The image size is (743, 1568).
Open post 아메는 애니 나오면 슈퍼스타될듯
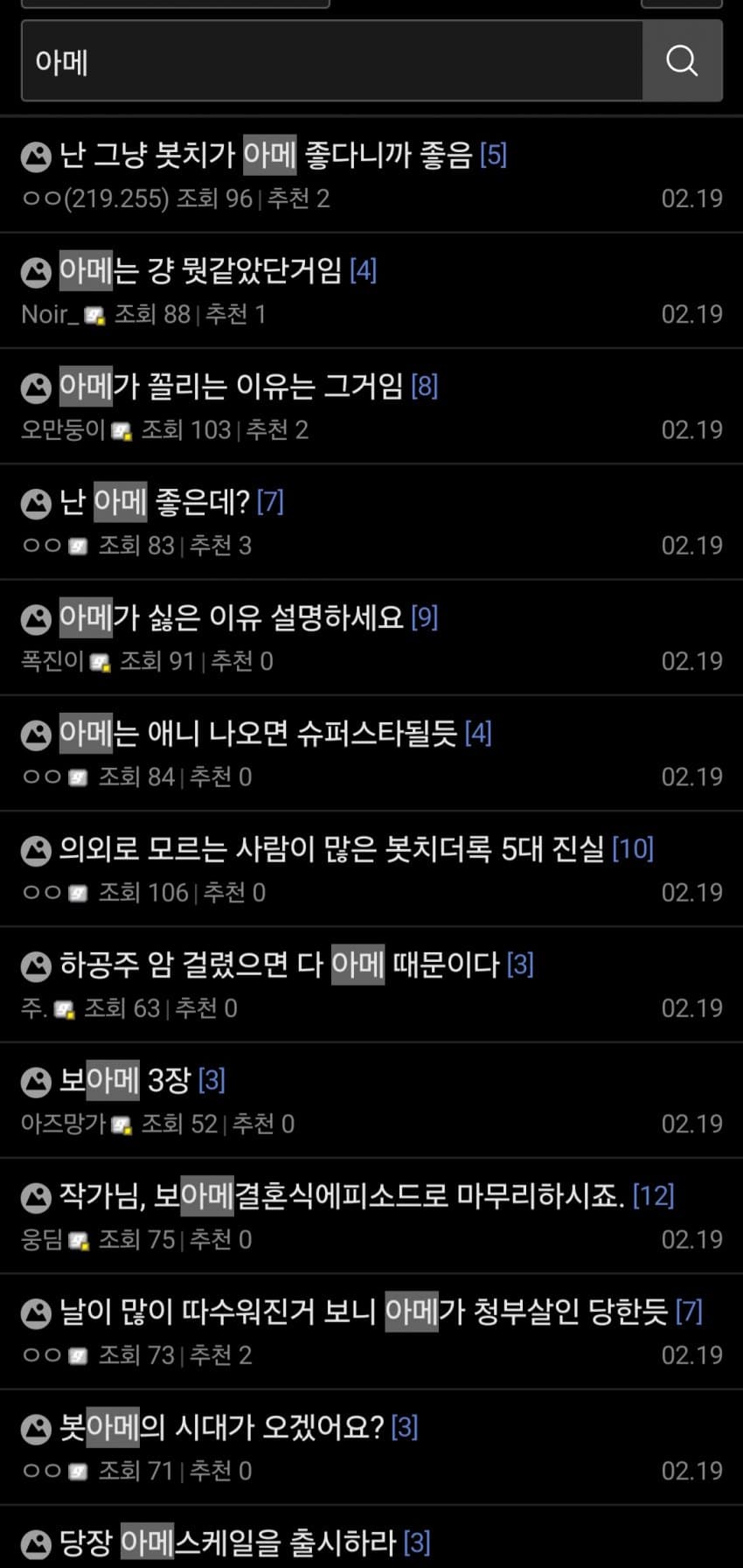pyautogui.click(x=258, y=734)
